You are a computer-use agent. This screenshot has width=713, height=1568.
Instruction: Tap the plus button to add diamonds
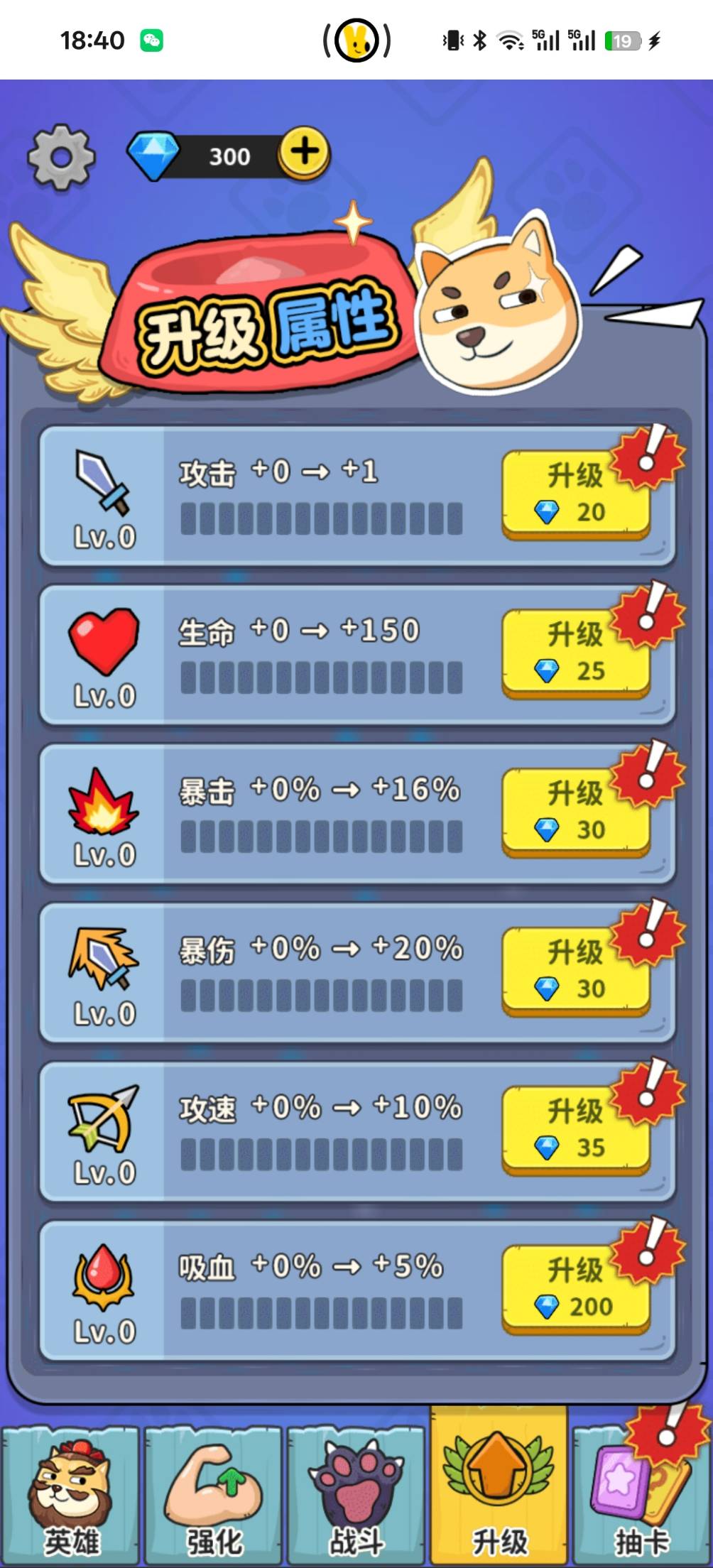click(x=304, y=152)
